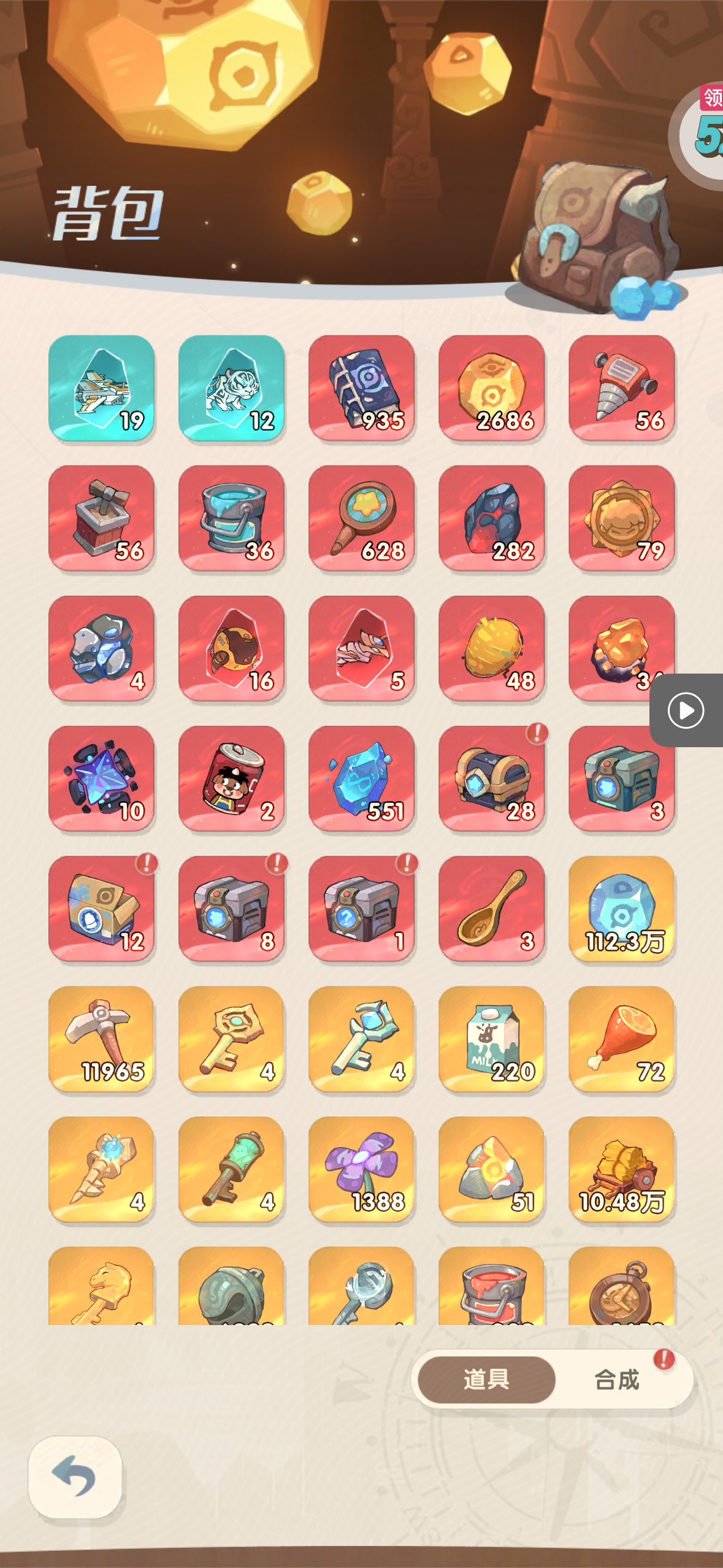Screen dimensions: 723x1568
Task: Select the gold cart item showing 10.48万
Action: pyautogui.click(x=621, y=1169)
